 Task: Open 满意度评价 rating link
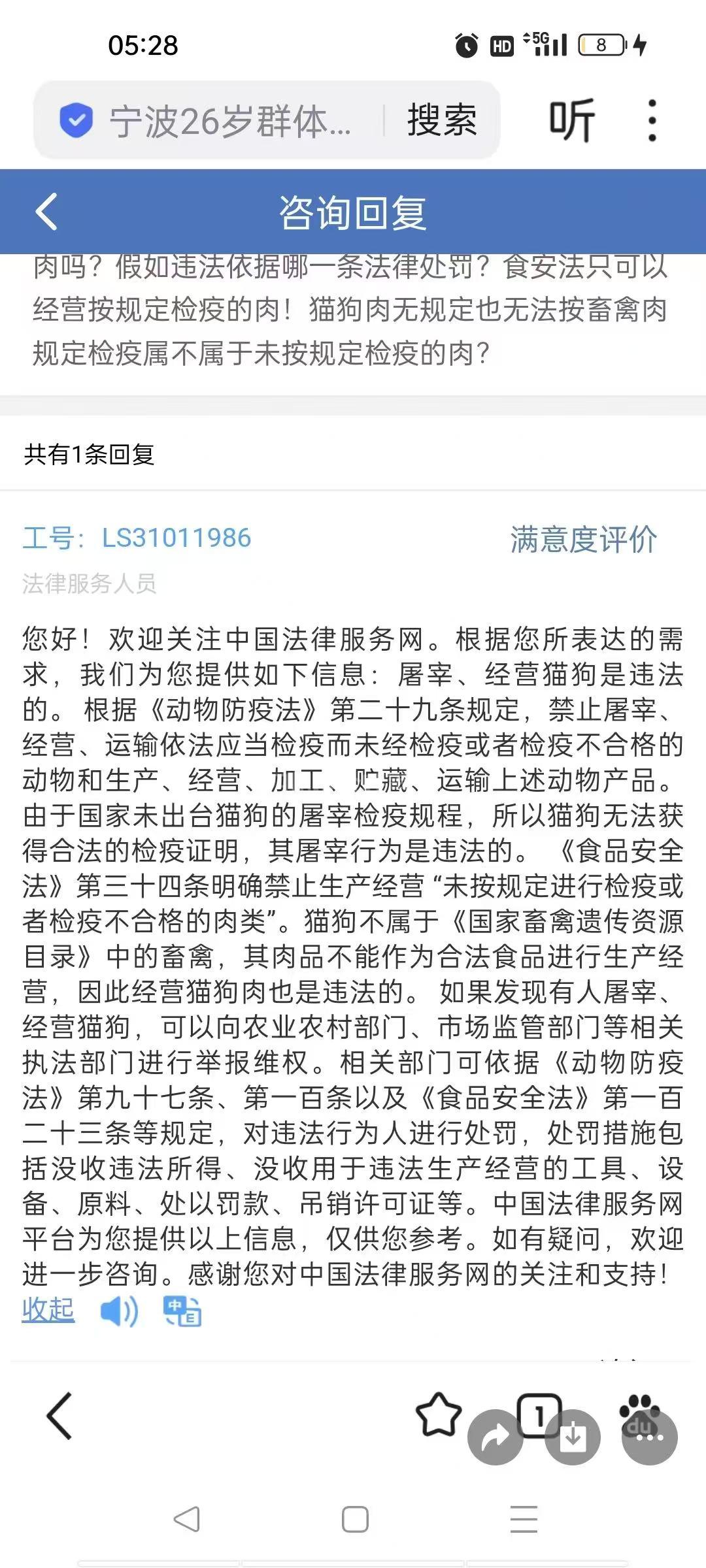coord(583,540)
